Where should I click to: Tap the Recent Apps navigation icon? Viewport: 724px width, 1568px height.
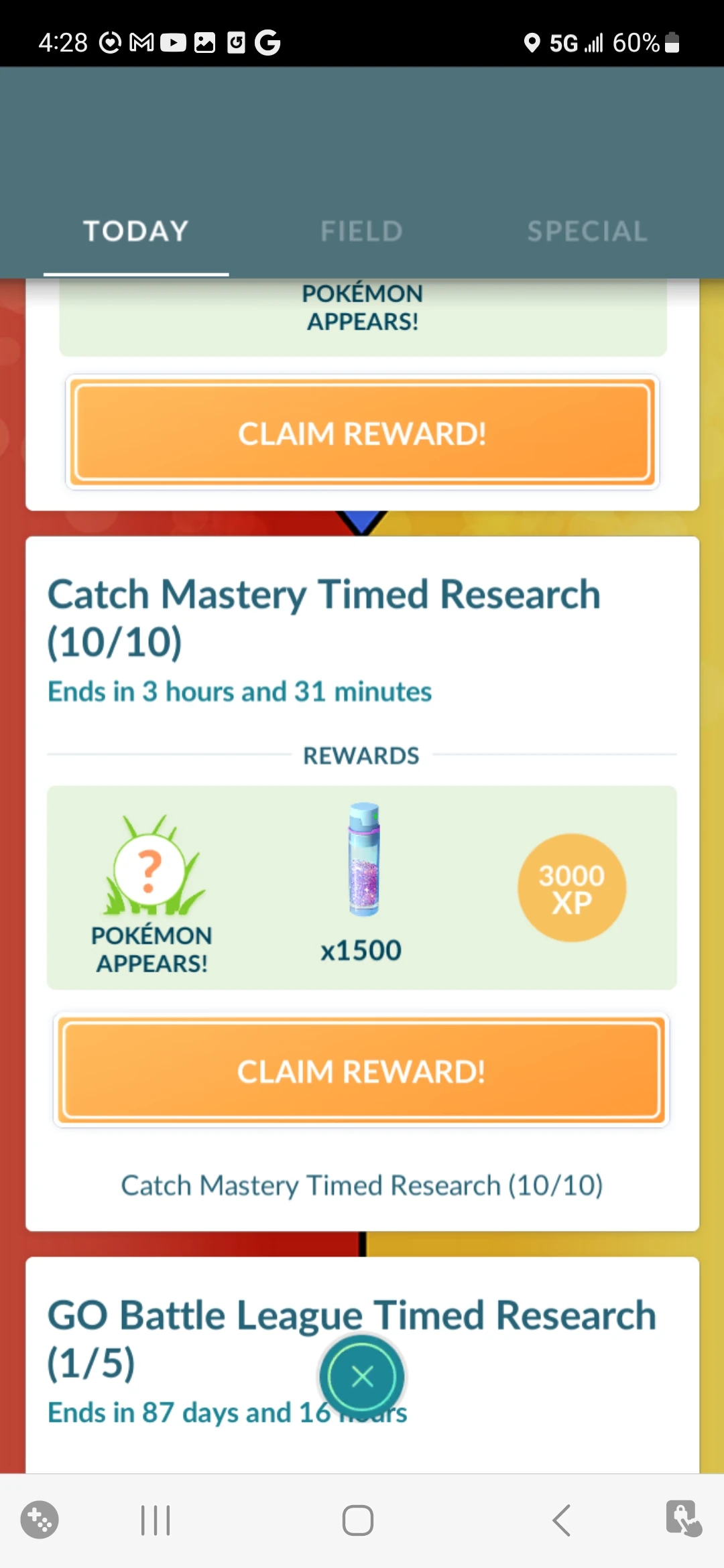(155, 1520)
